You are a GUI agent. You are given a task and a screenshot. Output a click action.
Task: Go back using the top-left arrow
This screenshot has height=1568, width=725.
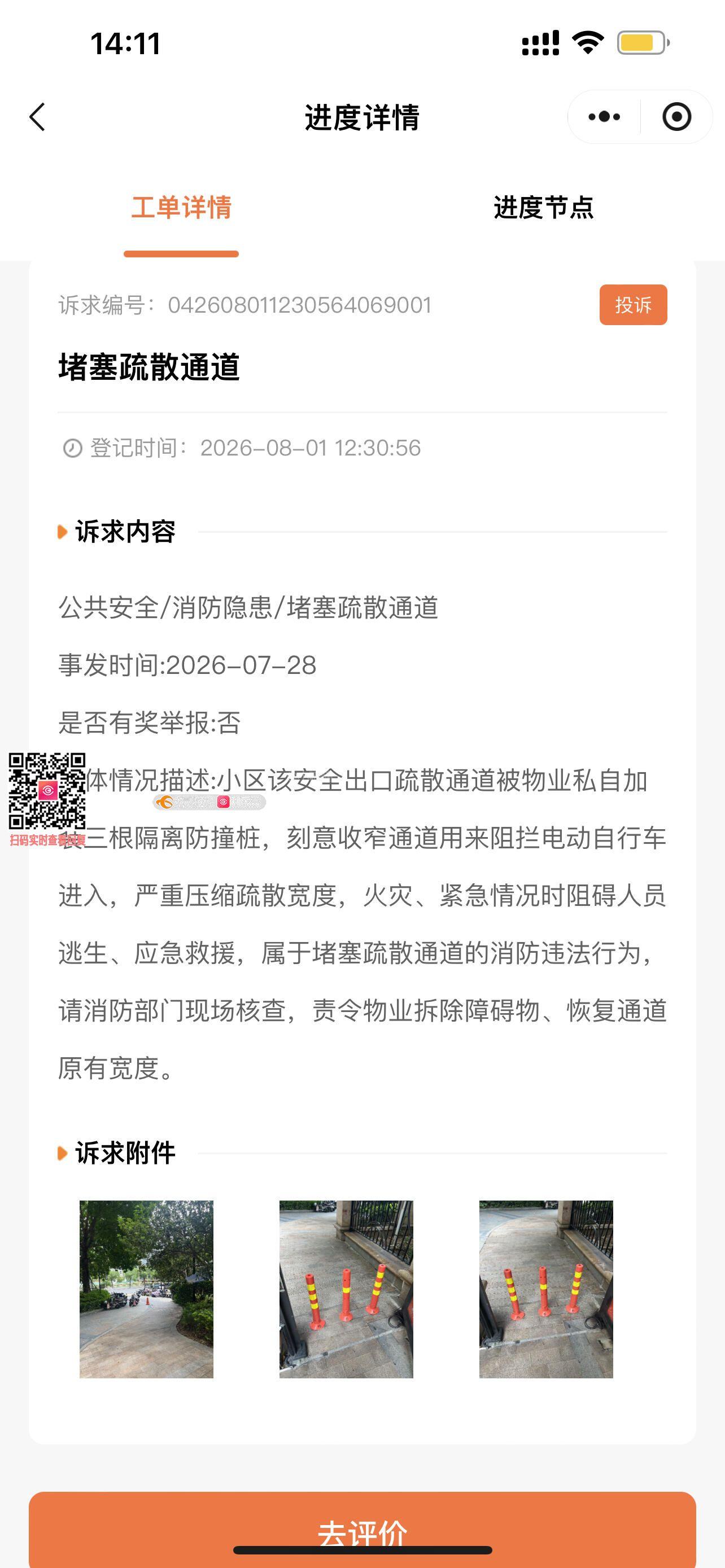point(38,117)
